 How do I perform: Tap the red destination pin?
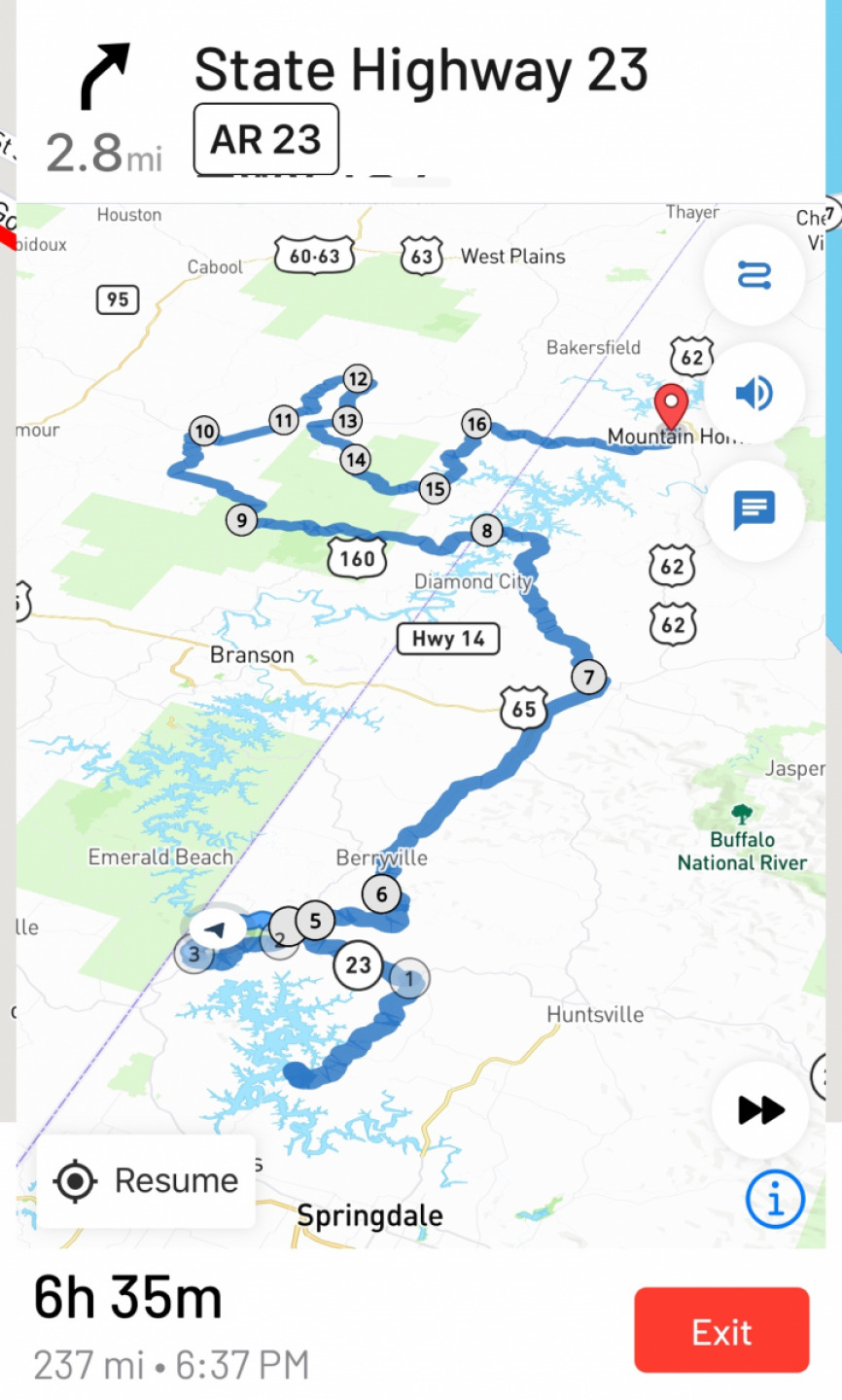point(671,406)
